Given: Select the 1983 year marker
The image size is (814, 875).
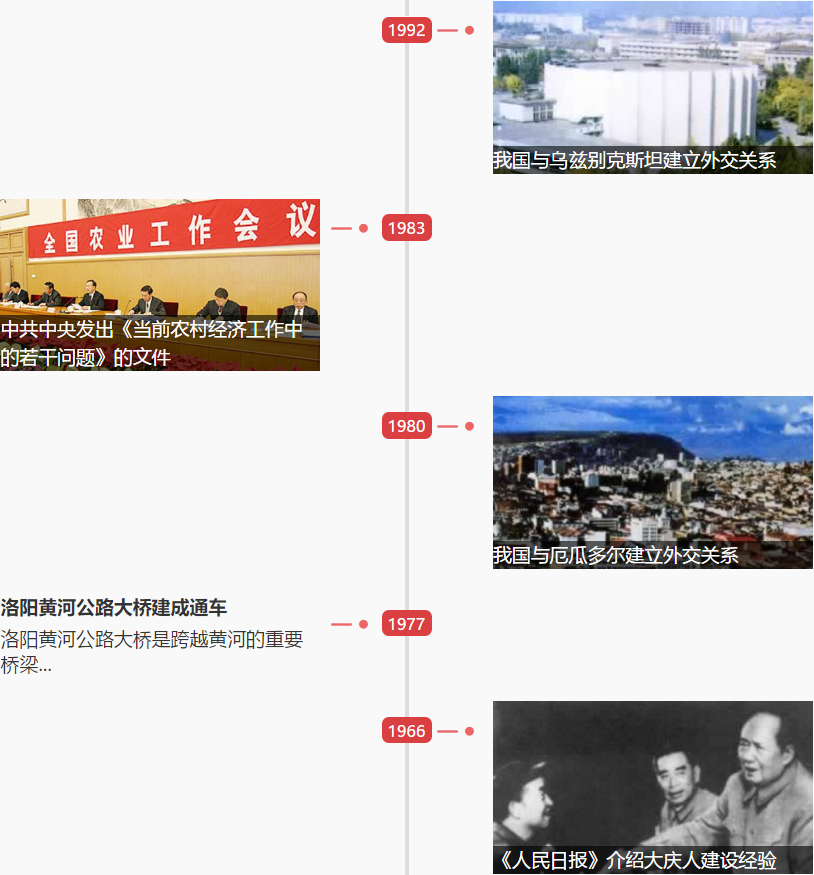Looking at the screenshot, I should click(x=406, y=228).
